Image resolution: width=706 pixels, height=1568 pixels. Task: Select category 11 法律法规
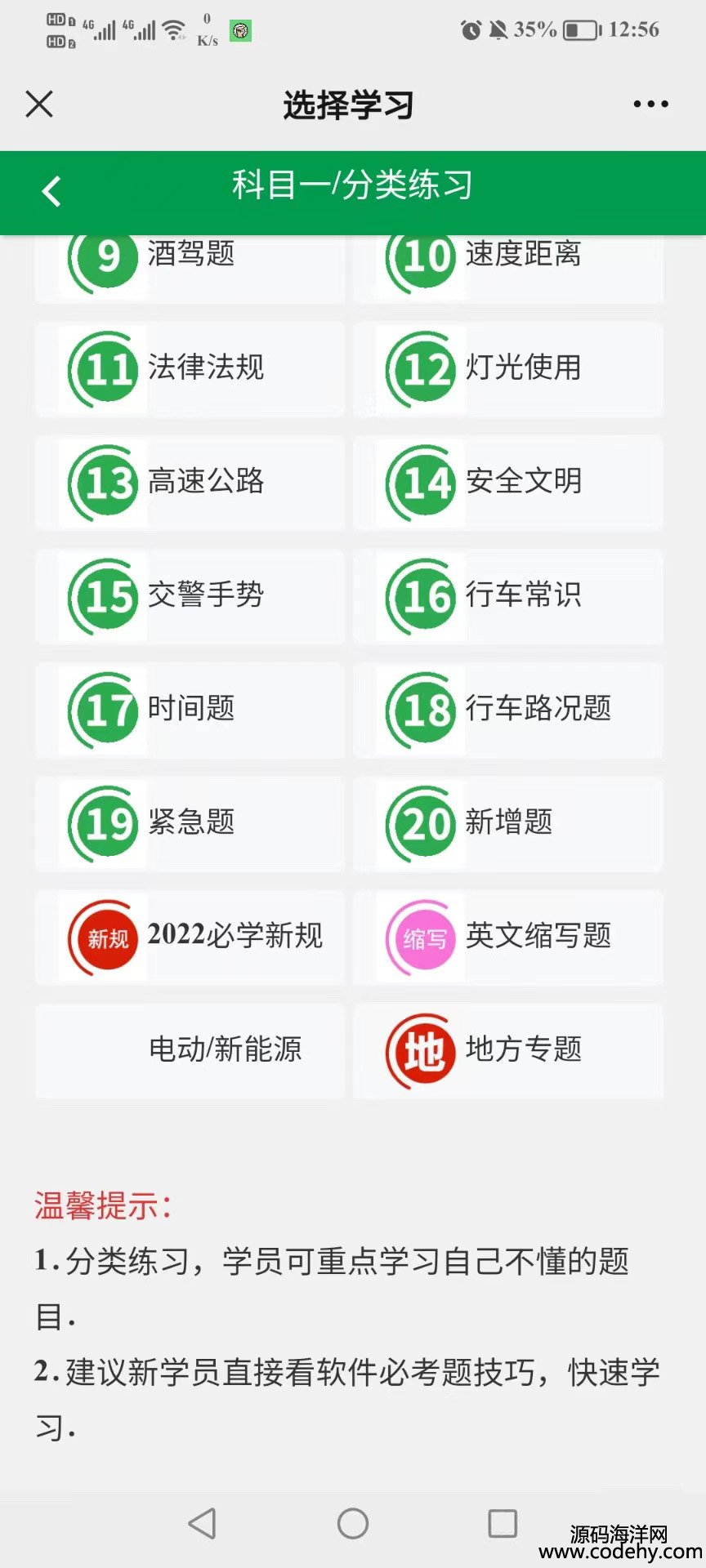(190, 368)
